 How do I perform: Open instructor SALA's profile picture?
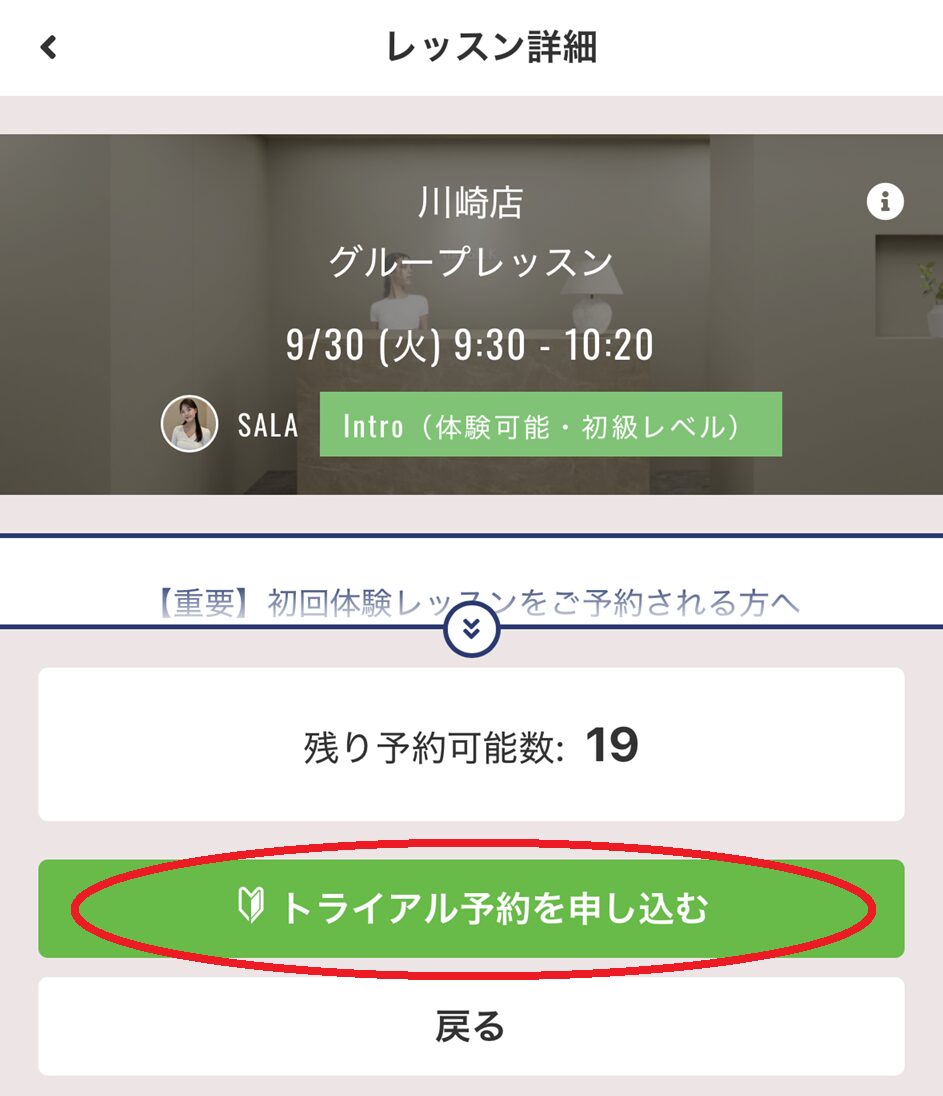coord(189,424)
